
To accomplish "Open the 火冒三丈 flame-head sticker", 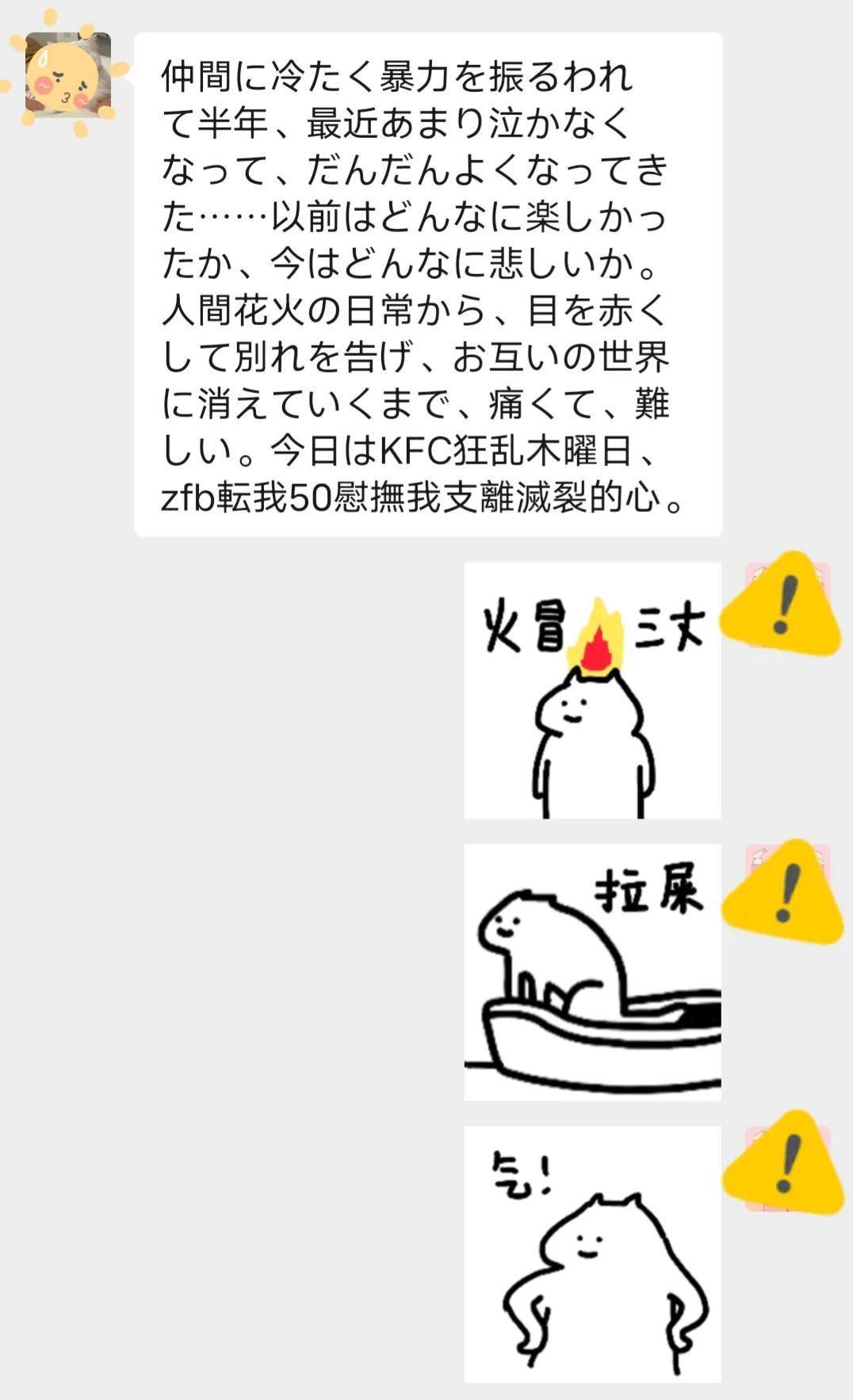I will pos(592,690).
